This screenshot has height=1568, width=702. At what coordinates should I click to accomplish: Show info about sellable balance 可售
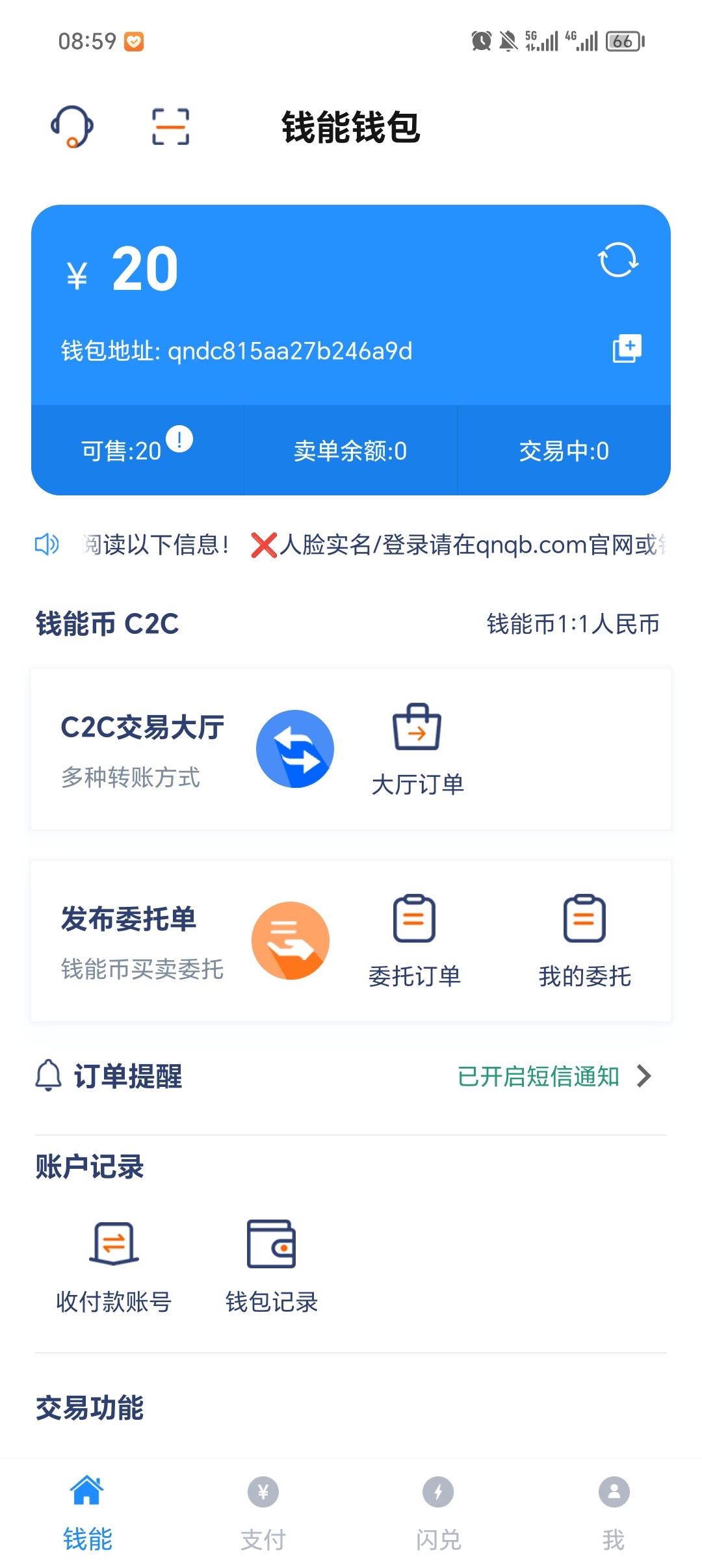coord(179,439)
